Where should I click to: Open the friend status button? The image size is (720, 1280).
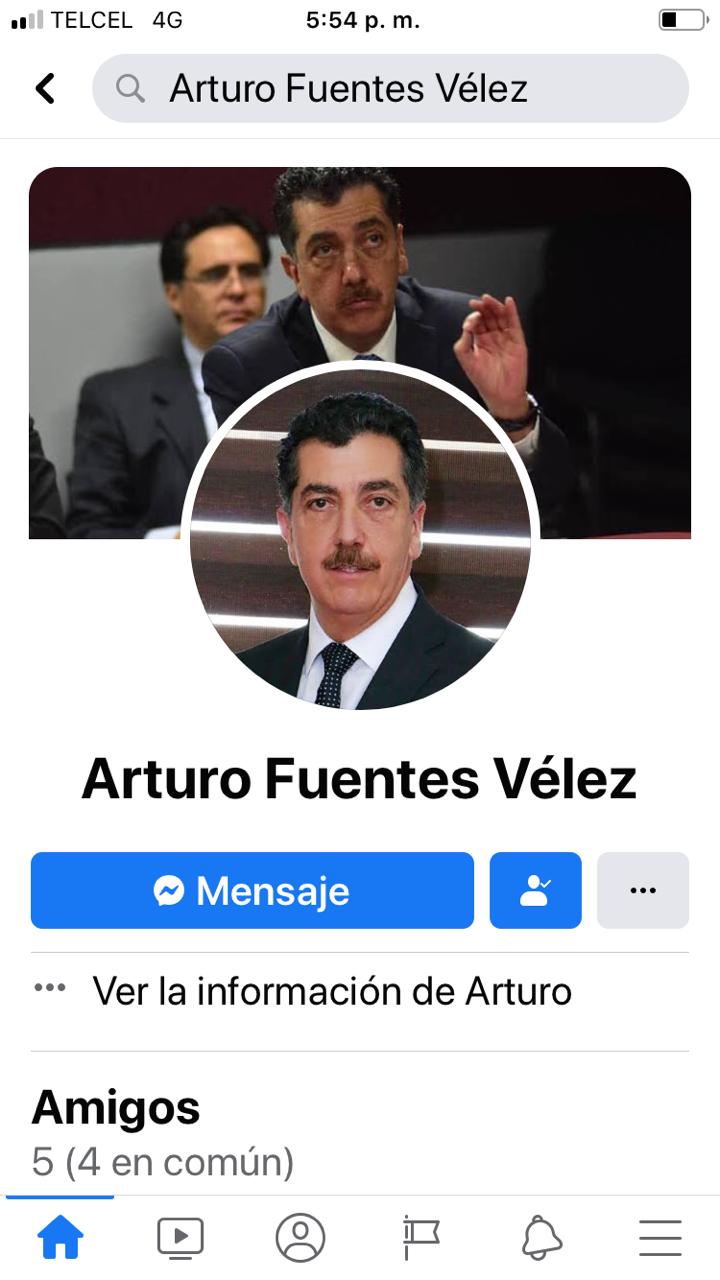pyautogui.click(x=535, y=890)
